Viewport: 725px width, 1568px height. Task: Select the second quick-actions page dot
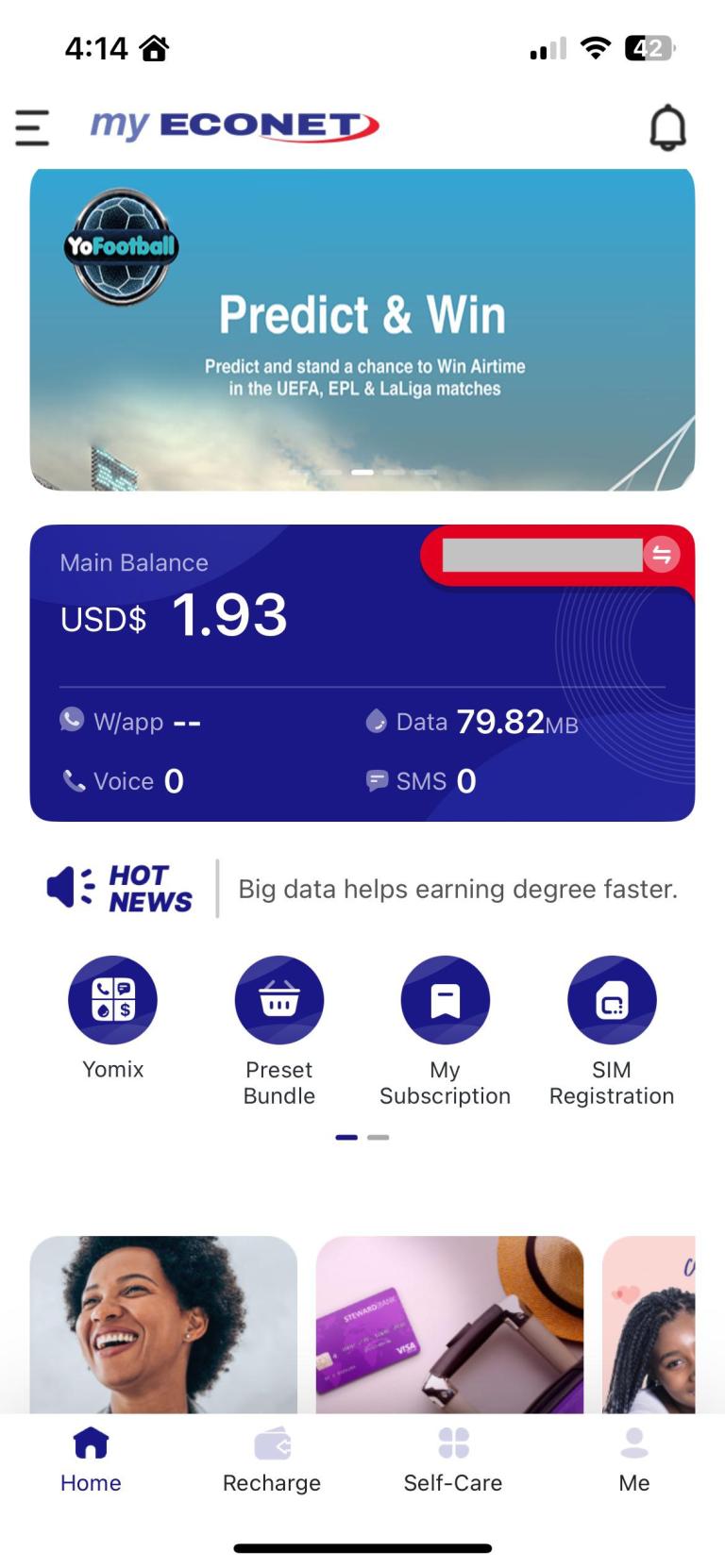pos(378,1137)
